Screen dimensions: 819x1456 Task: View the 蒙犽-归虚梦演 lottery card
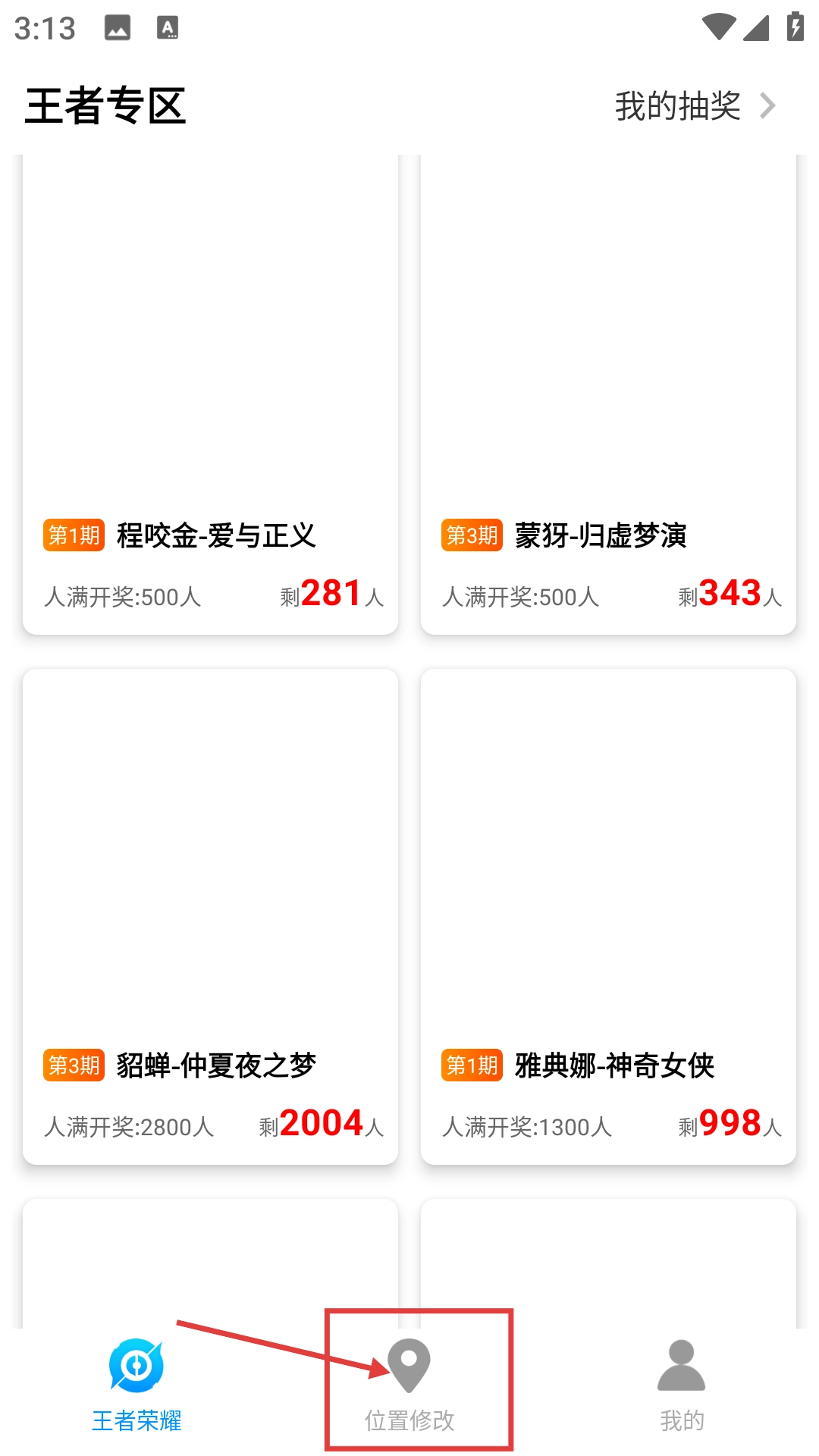coord(608,394)
